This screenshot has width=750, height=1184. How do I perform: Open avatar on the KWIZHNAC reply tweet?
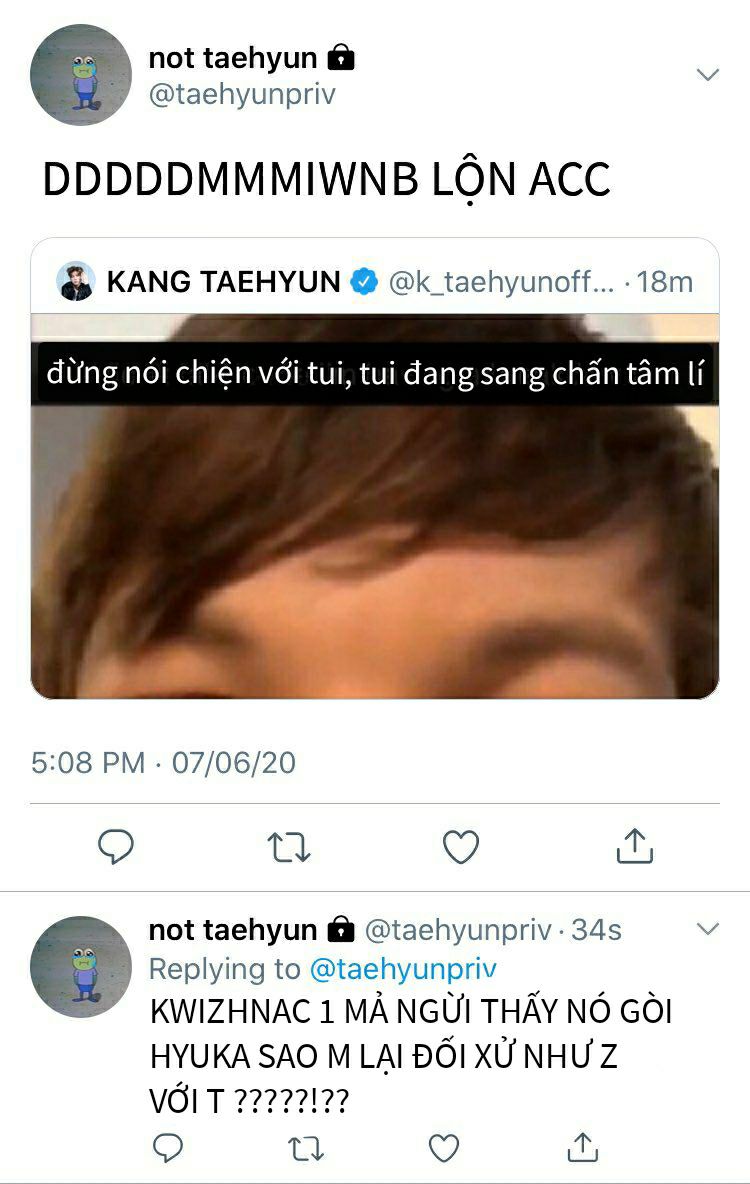pos(81,967)
